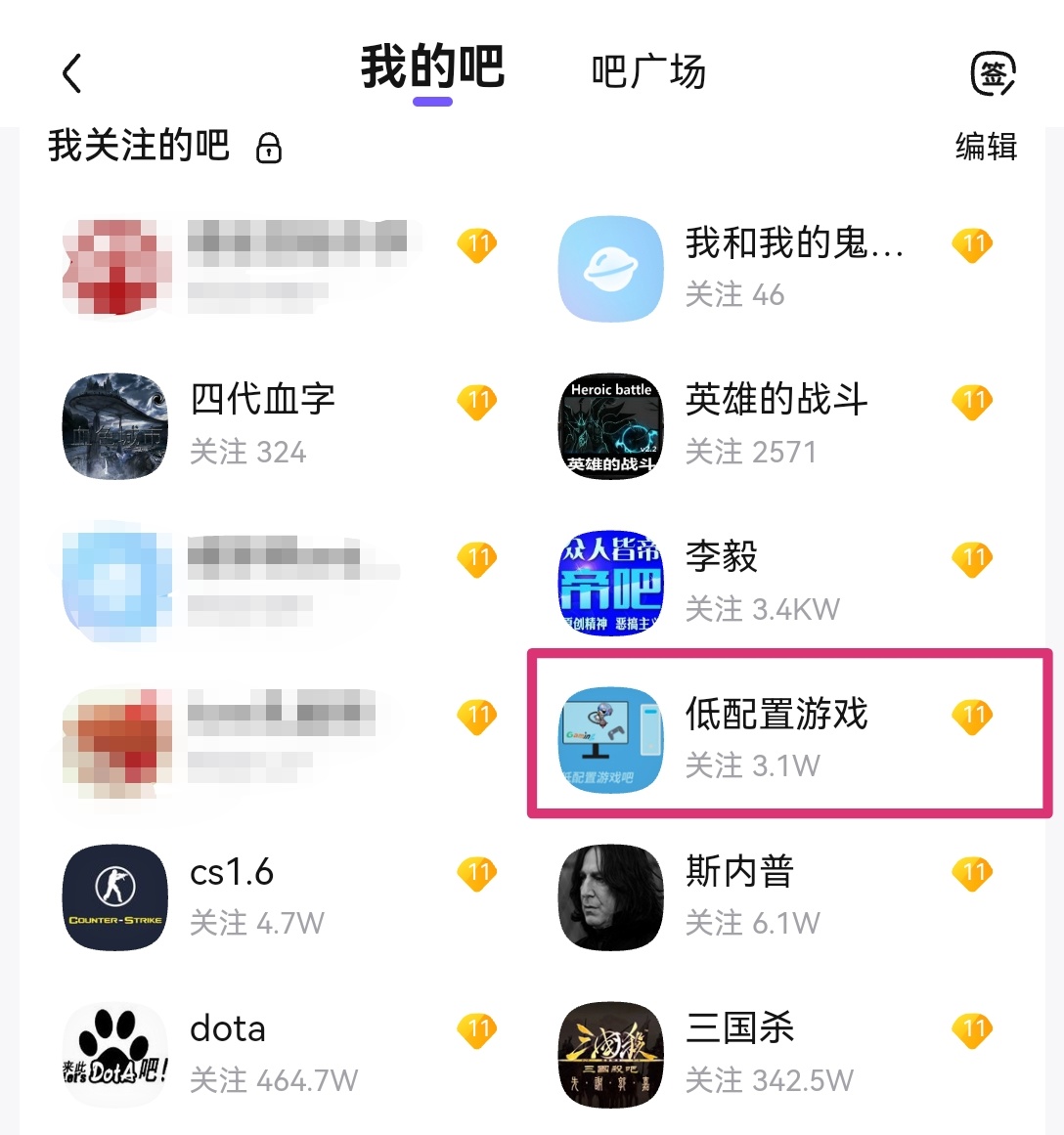The width and height of the screenshot is (1064, 1135).
Task: Switch to the 吧广场 tab
Action: tap(647, 72)
